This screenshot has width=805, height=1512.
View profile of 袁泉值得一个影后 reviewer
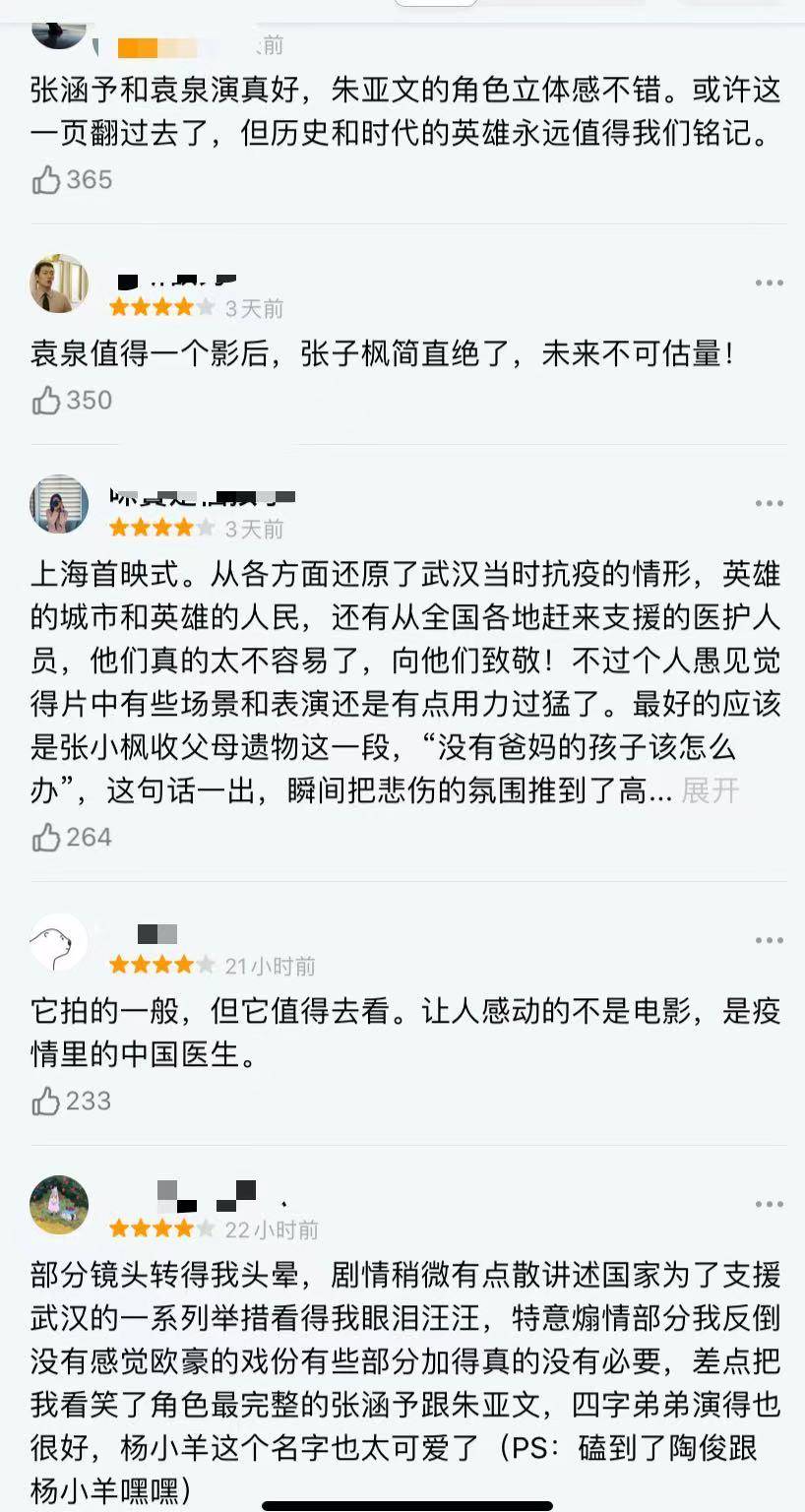(59, 283)
